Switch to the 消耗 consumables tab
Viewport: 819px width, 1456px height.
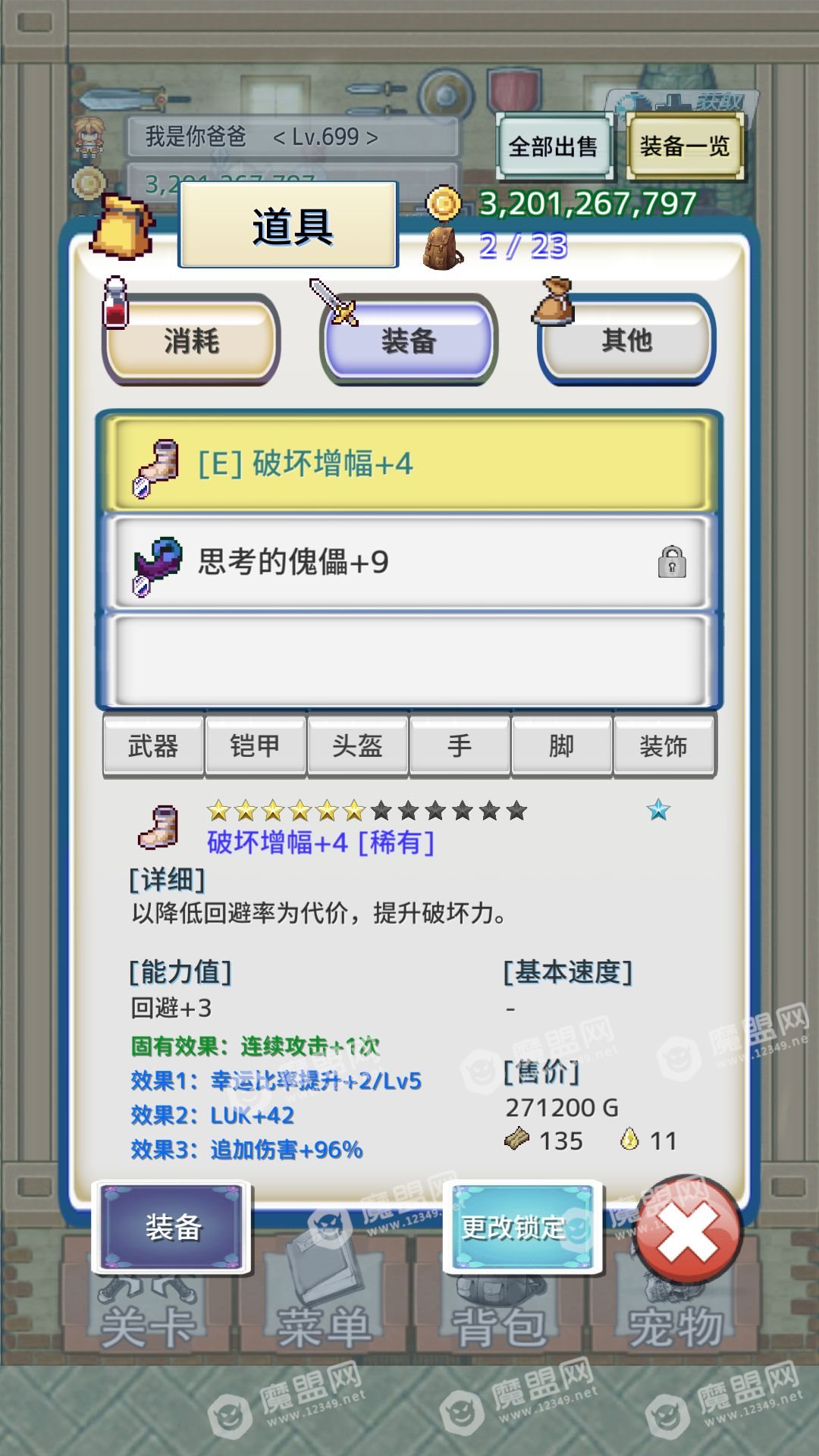tap(192, 340)
